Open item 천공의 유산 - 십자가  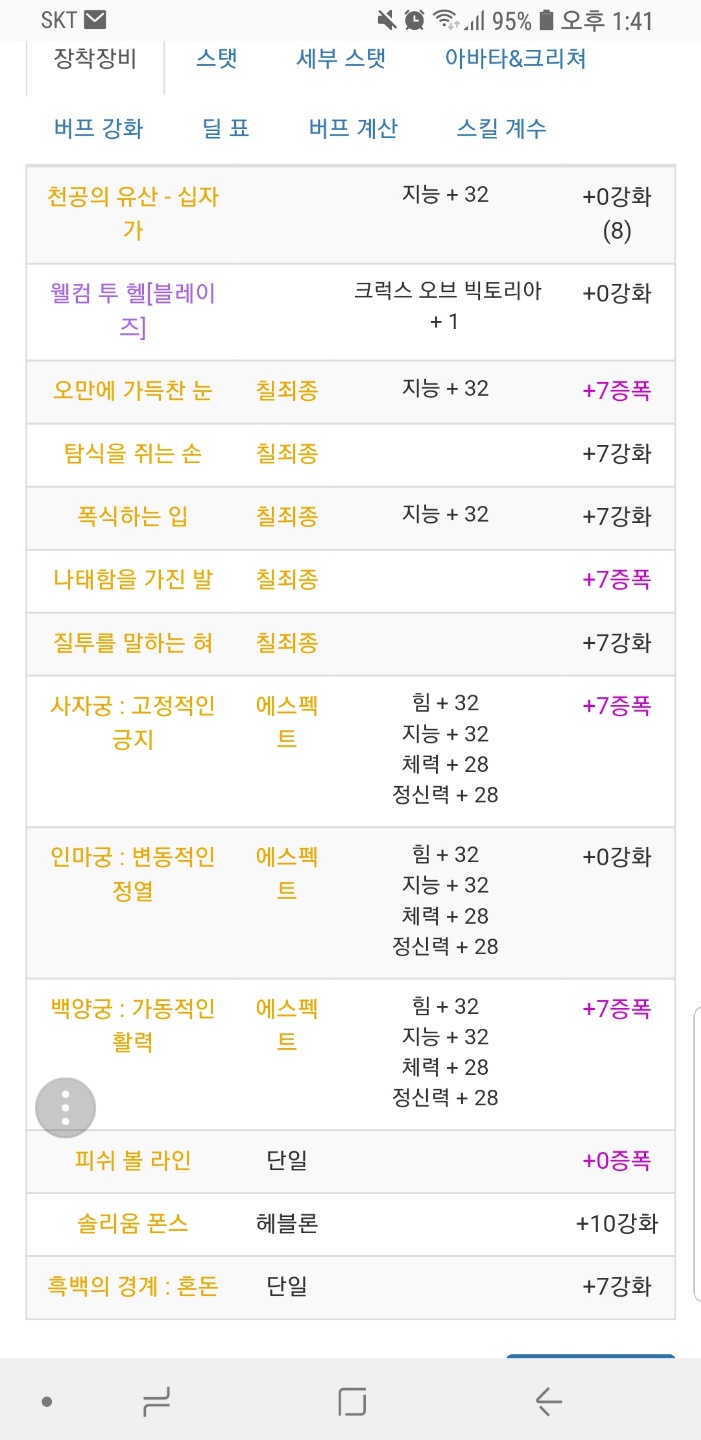pyautogui.click(x=133, y=213)
